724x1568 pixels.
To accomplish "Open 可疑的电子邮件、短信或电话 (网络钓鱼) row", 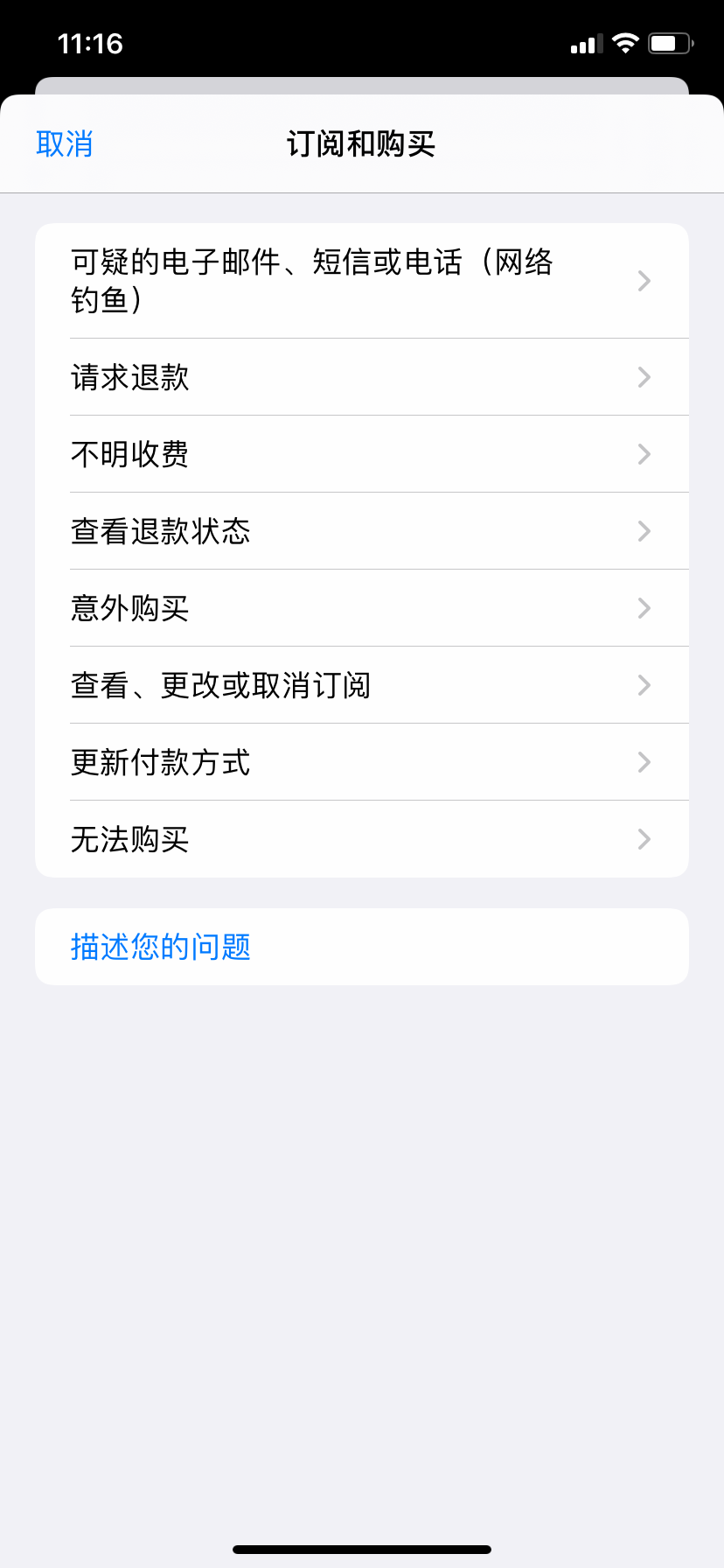I will coord(361,281).
